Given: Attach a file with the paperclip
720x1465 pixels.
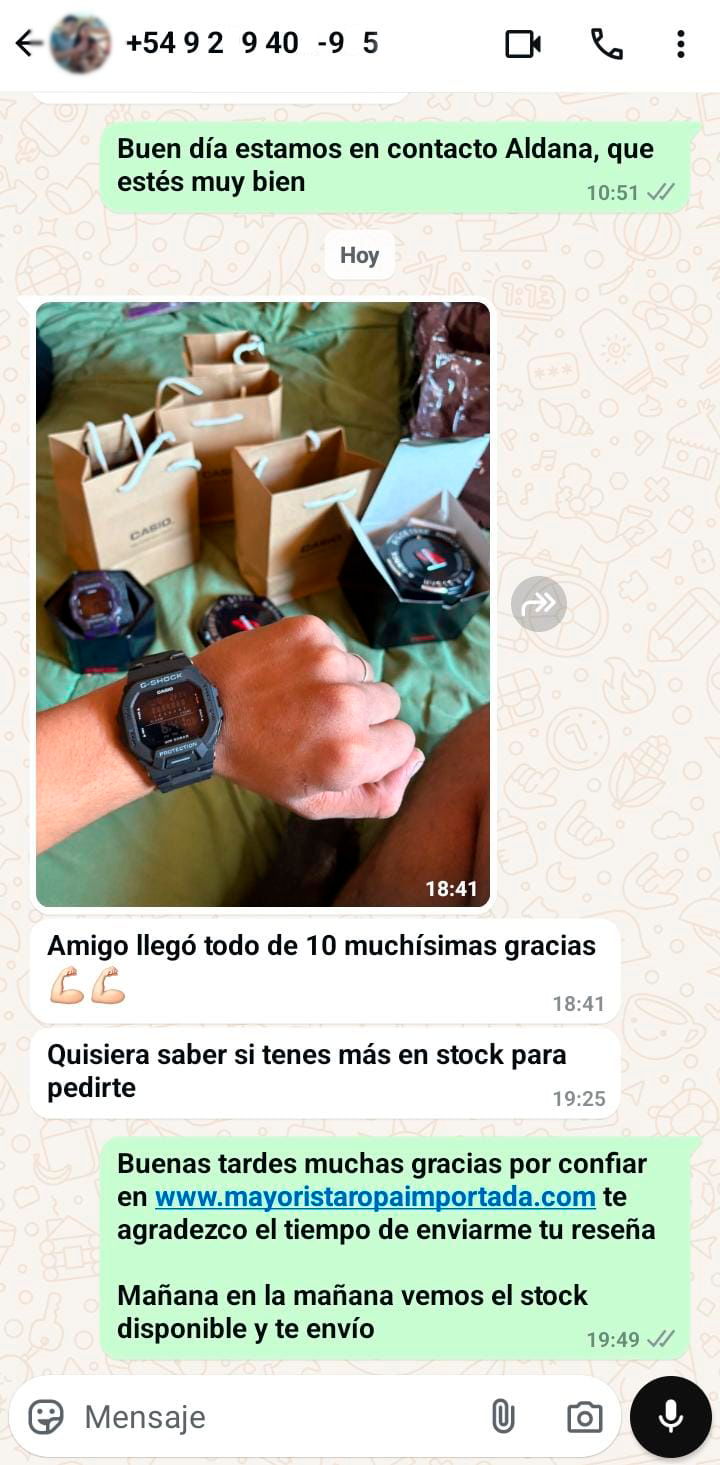Looking at the screenshot, I should [502, 1416].
